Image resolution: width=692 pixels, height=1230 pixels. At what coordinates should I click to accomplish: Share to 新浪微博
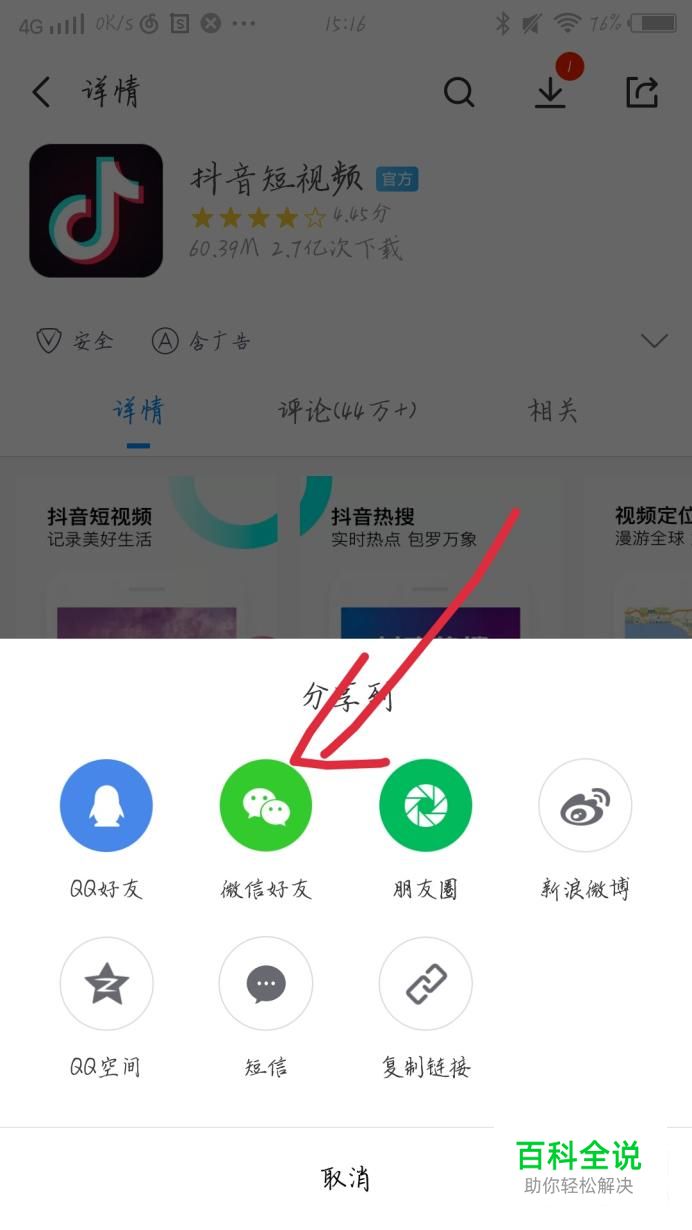(x=585, y=805)
